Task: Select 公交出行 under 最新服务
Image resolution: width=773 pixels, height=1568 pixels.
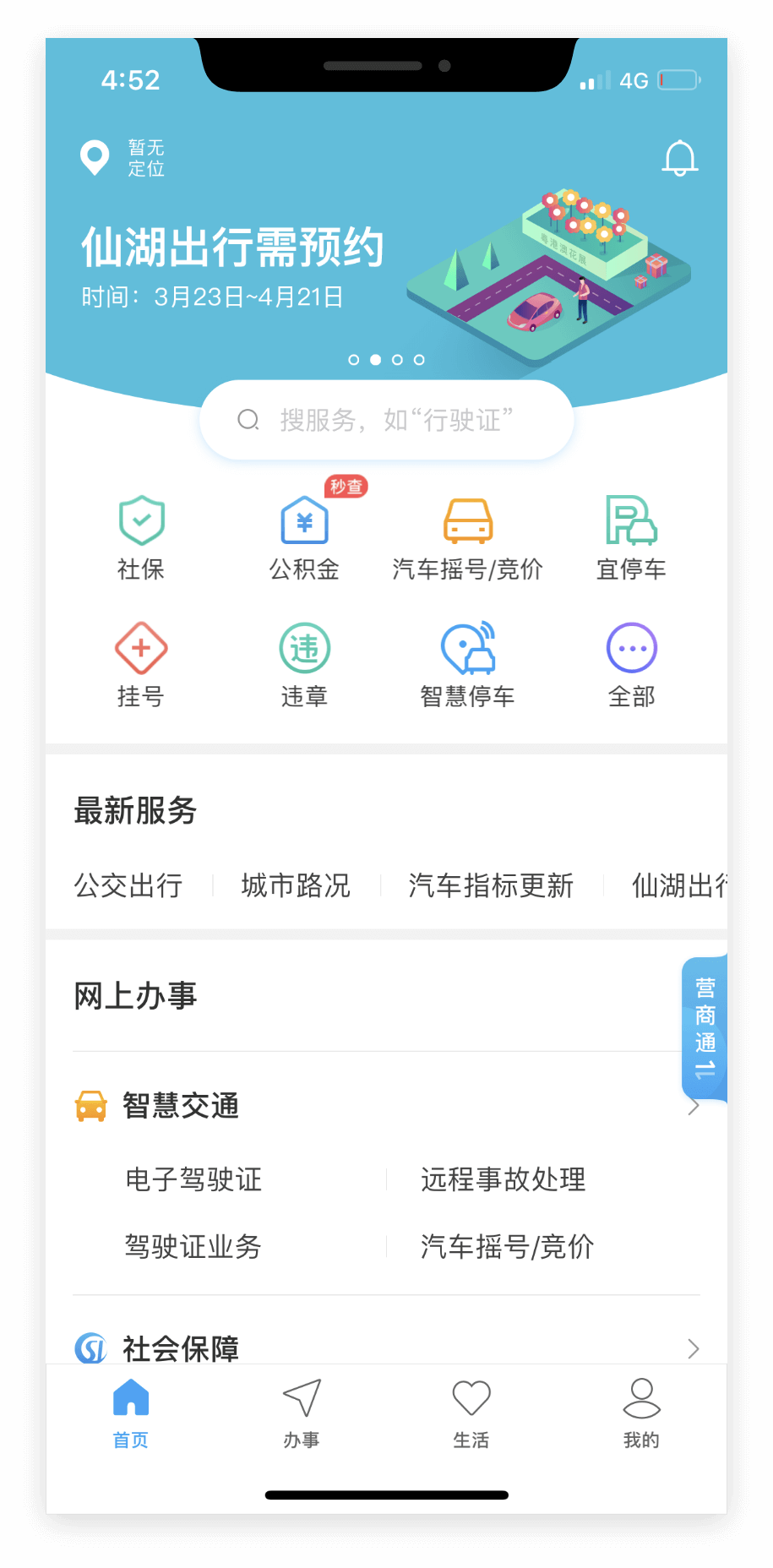Action: [x=128, y=885]
